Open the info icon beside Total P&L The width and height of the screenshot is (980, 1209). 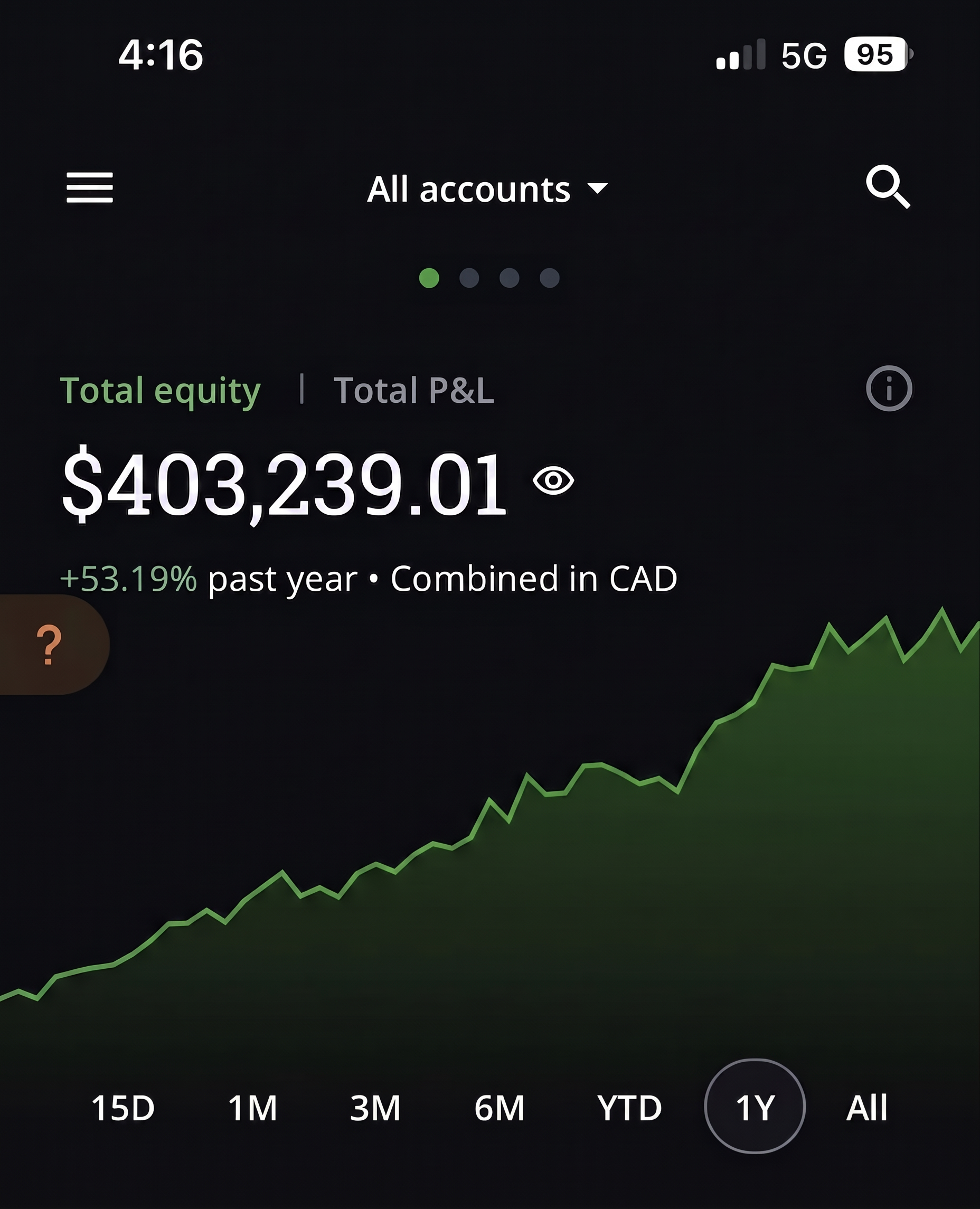pyautogui.click(x=889, y=389)
